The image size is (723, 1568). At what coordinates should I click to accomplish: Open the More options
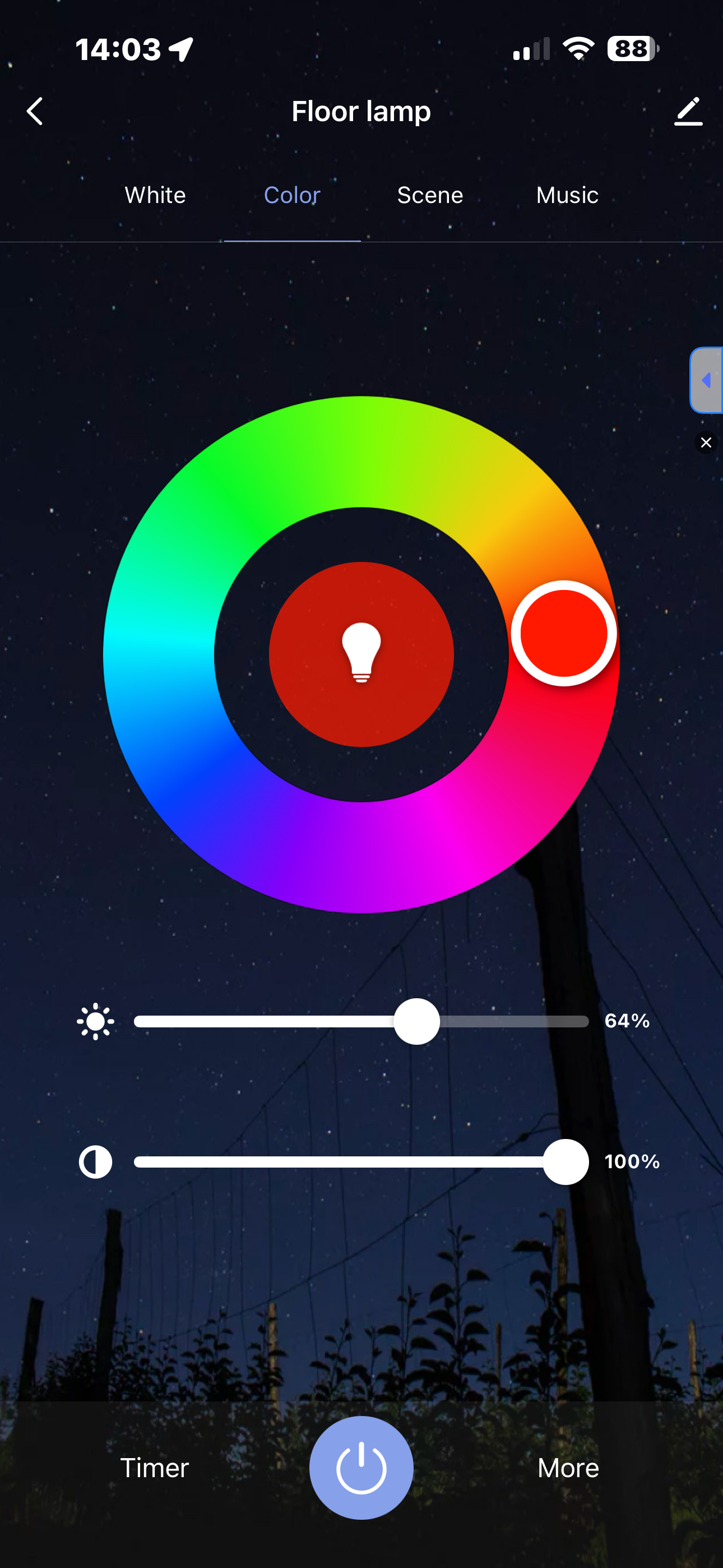coord(568,1468)
